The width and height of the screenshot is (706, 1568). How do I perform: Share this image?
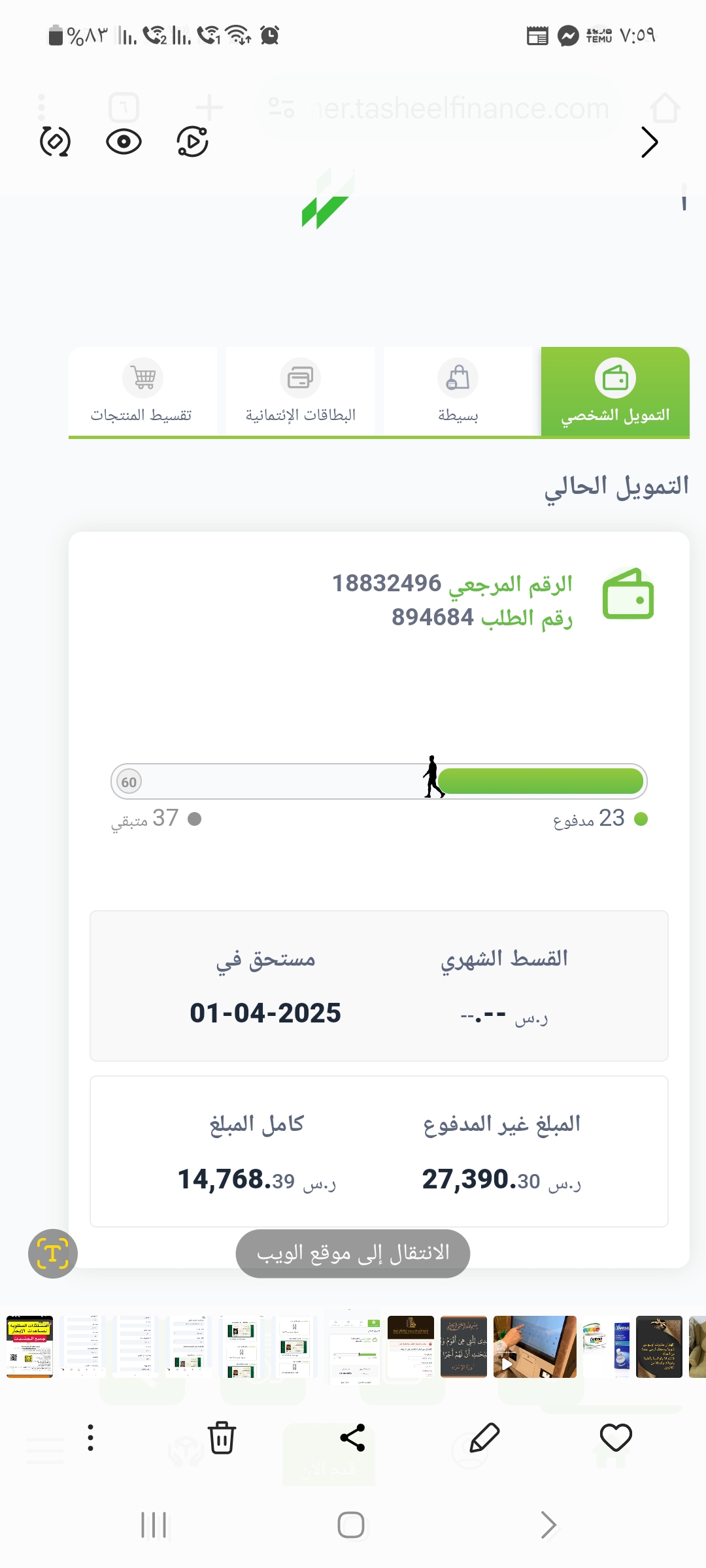(x=353, y=1437)
